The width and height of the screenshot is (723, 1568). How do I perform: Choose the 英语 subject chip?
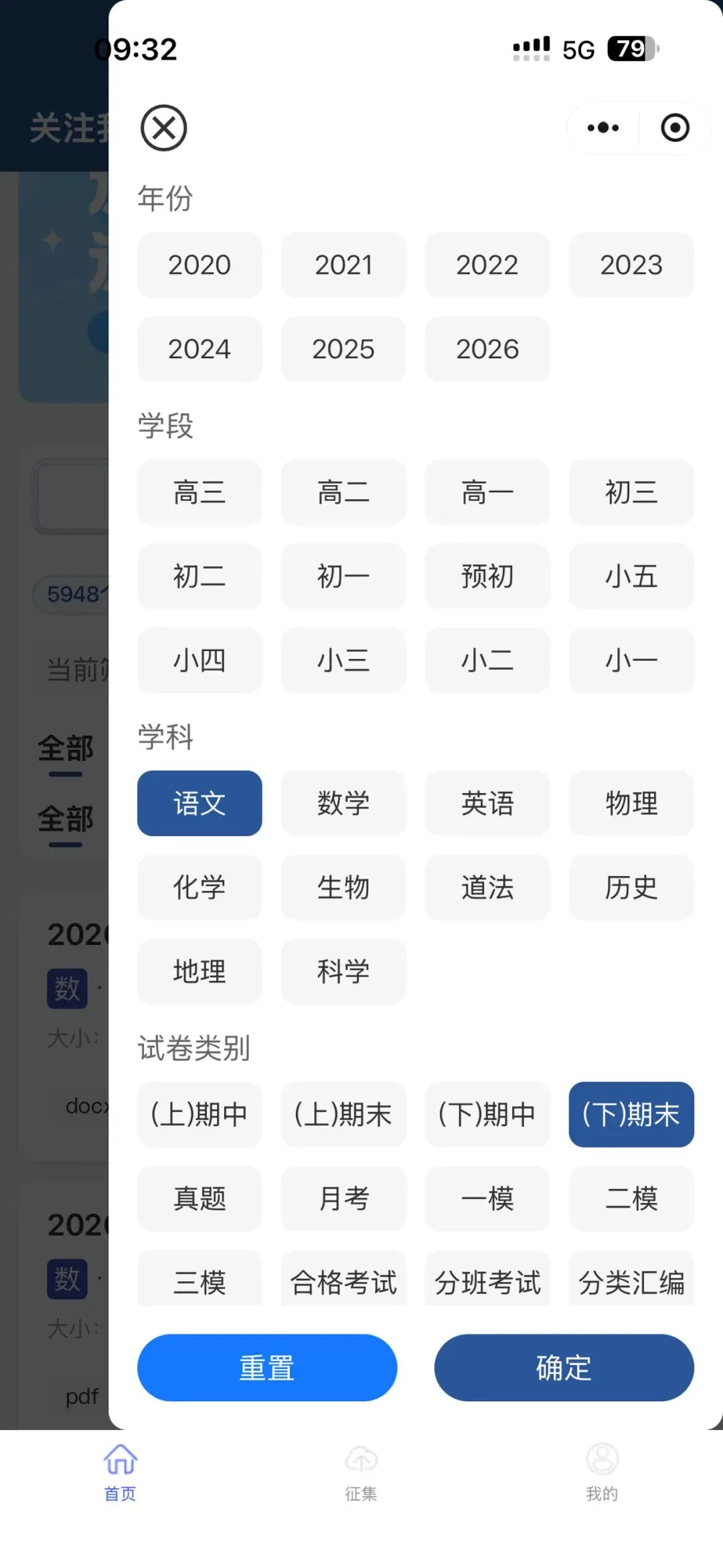(x=487, y=803)
